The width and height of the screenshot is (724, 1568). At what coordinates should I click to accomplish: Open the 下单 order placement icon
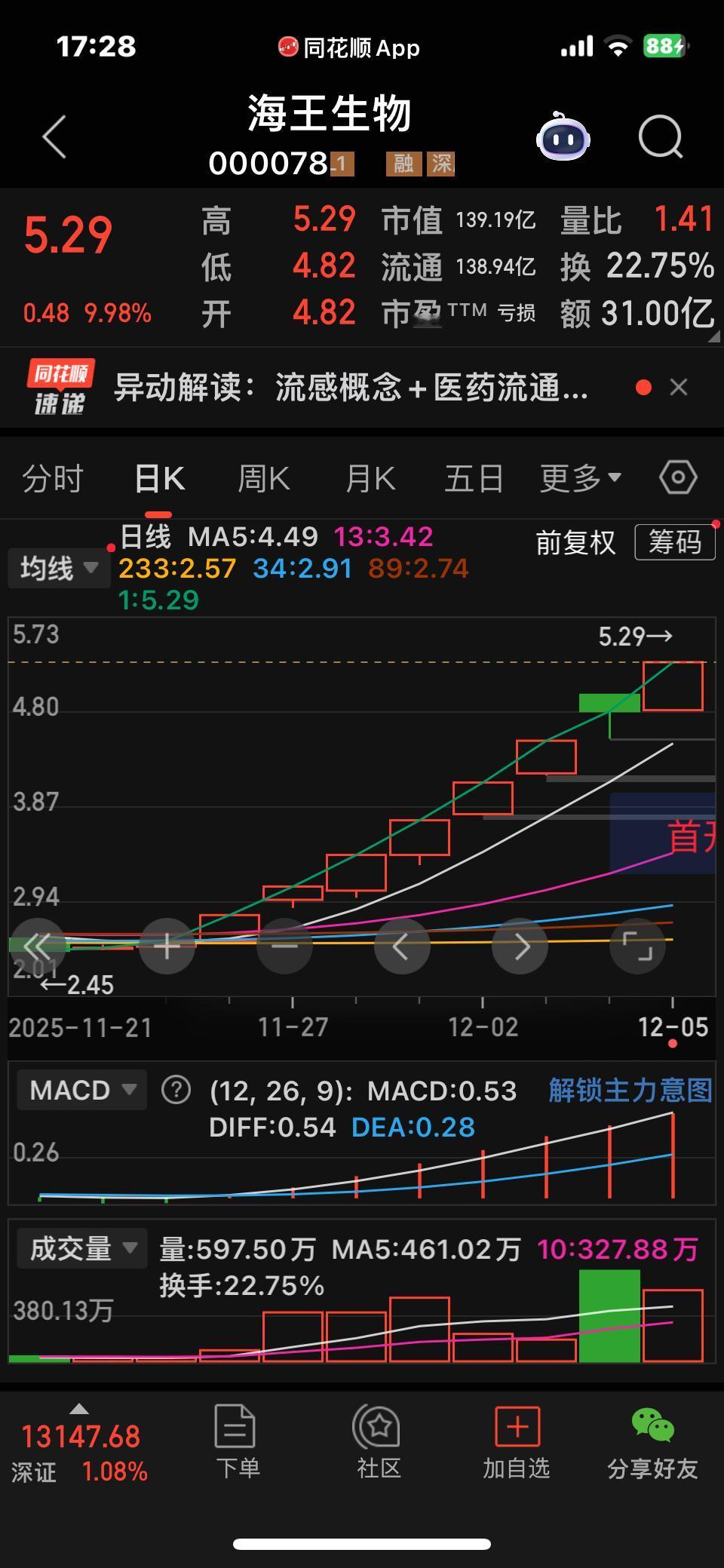coord(236,1441)
